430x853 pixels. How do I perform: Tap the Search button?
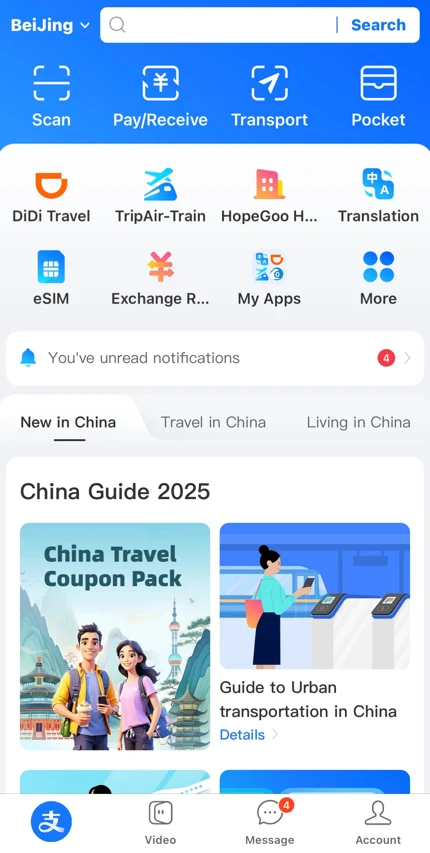click(378, 25)
